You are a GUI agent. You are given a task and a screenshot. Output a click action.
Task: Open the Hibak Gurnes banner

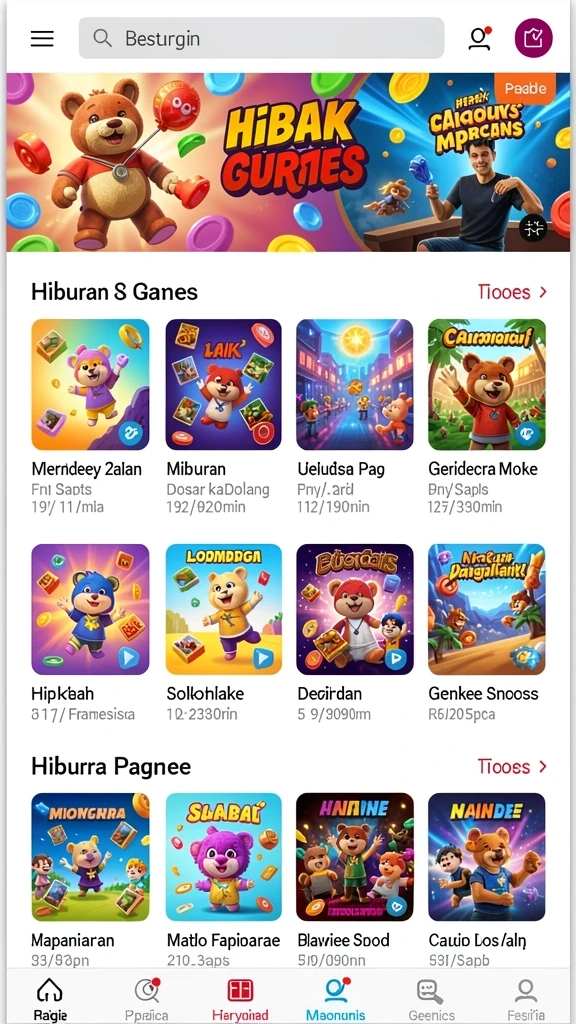(288, 162)
